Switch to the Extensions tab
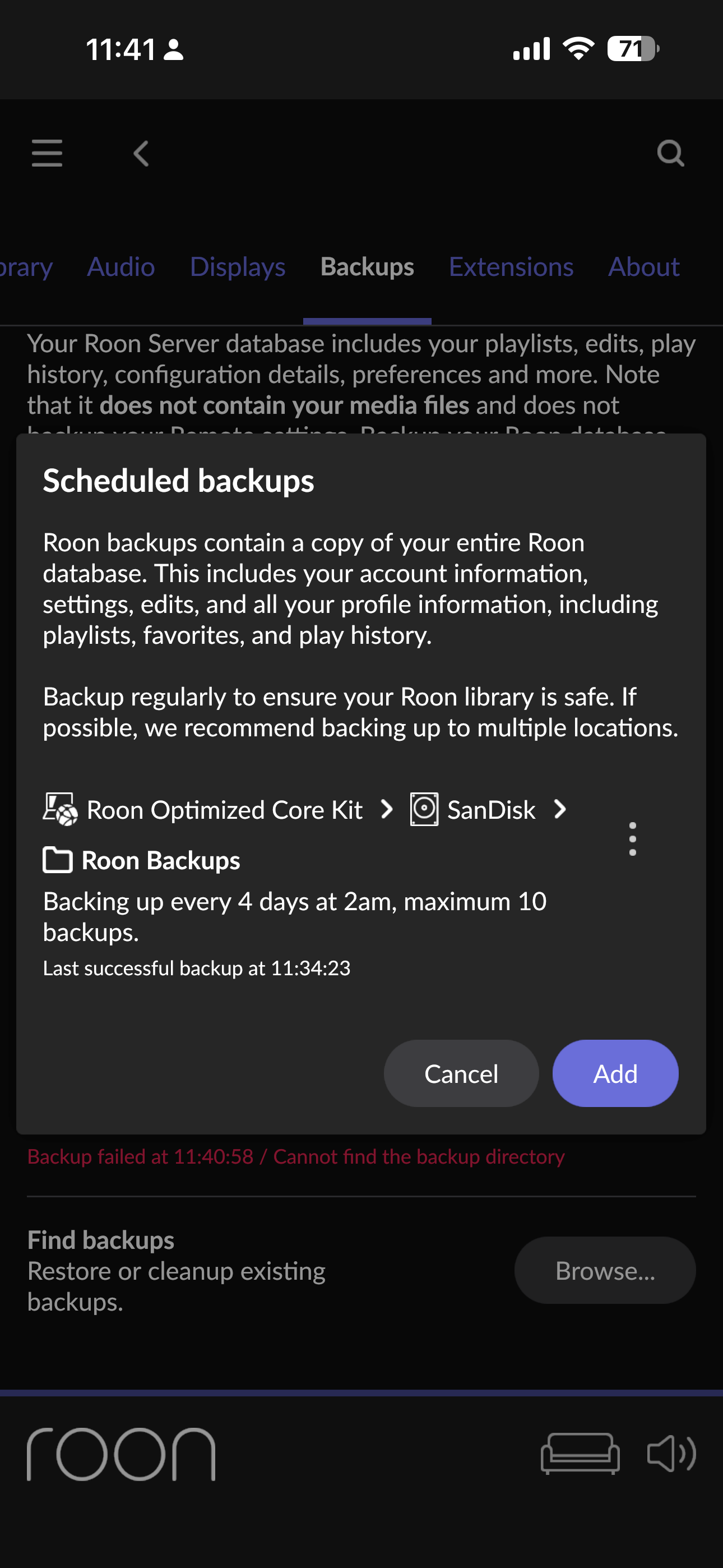723x1568 pixels. tap(511, 266)
